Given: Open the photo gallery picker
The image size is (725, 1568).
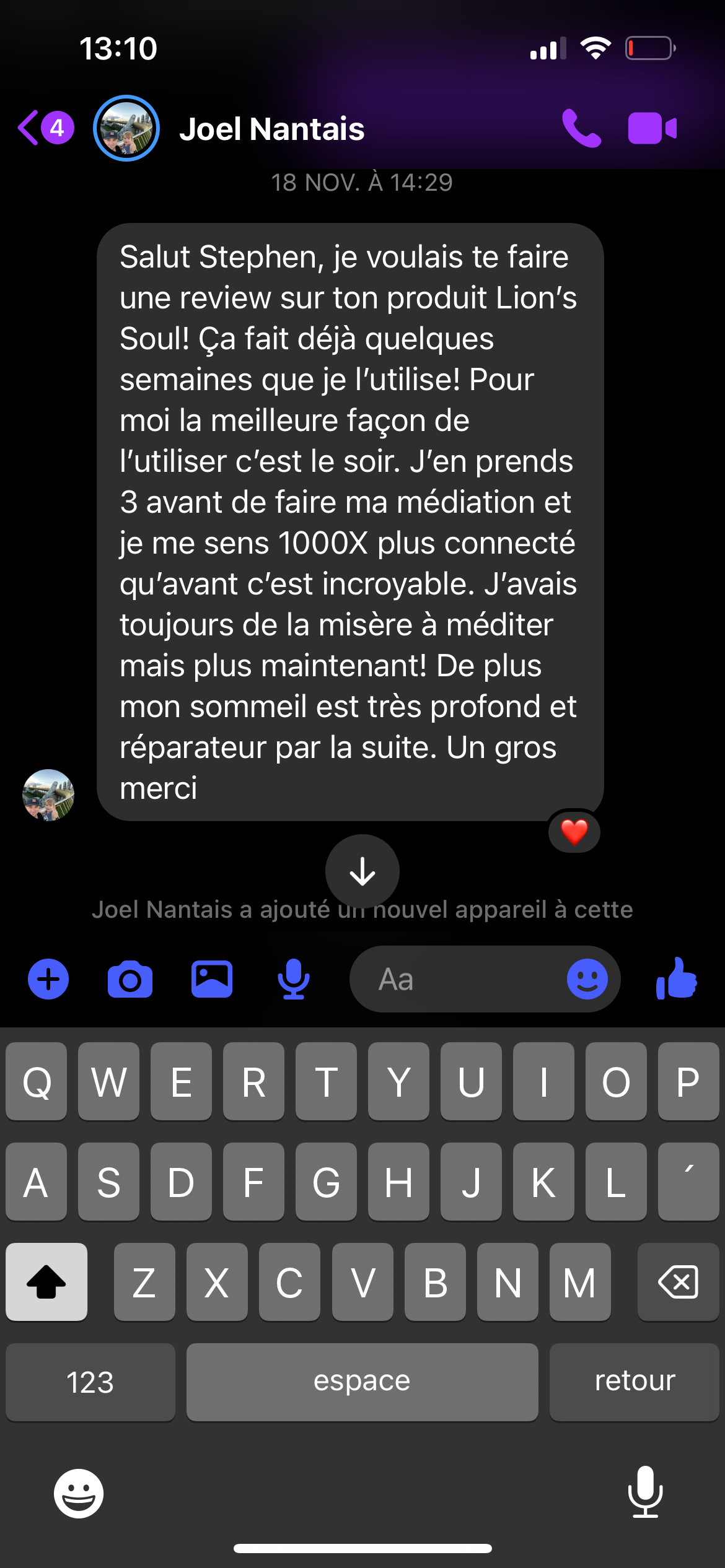Looking at the screenshot, I should tap(212, 979).
